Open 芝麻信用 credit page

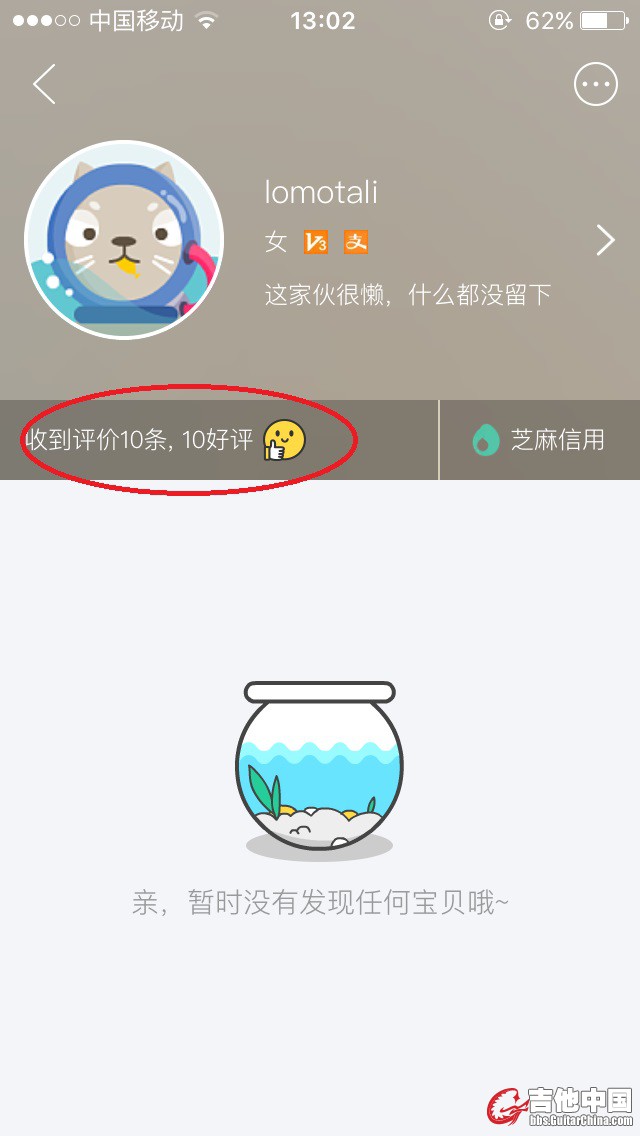[x=539, y=440]
